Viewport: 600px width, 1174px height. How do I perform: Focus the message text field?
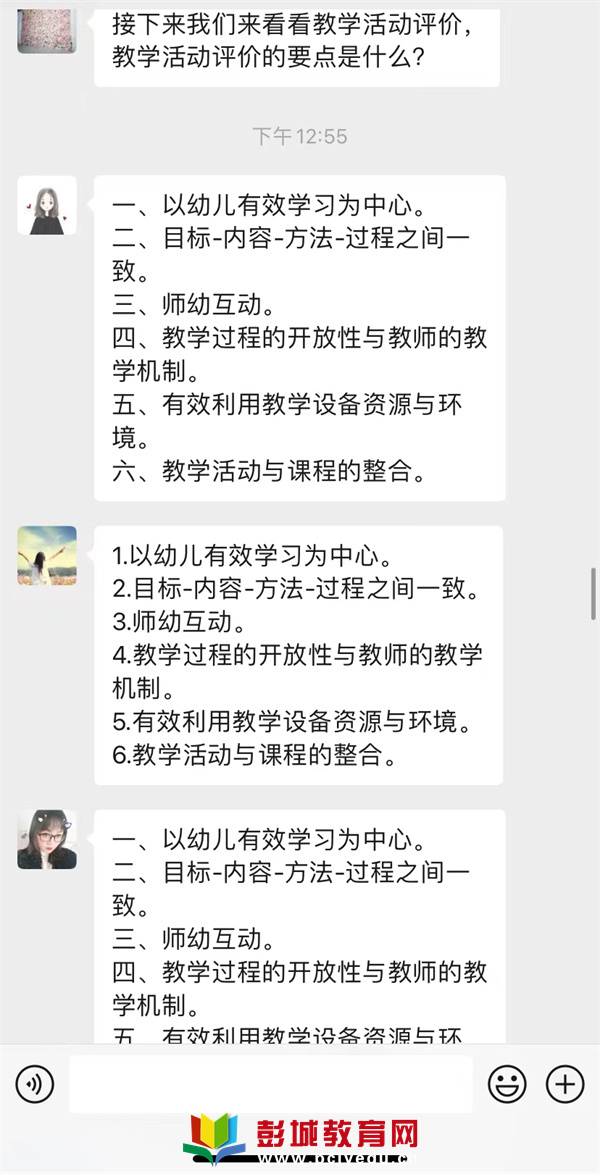point(270,1084)
